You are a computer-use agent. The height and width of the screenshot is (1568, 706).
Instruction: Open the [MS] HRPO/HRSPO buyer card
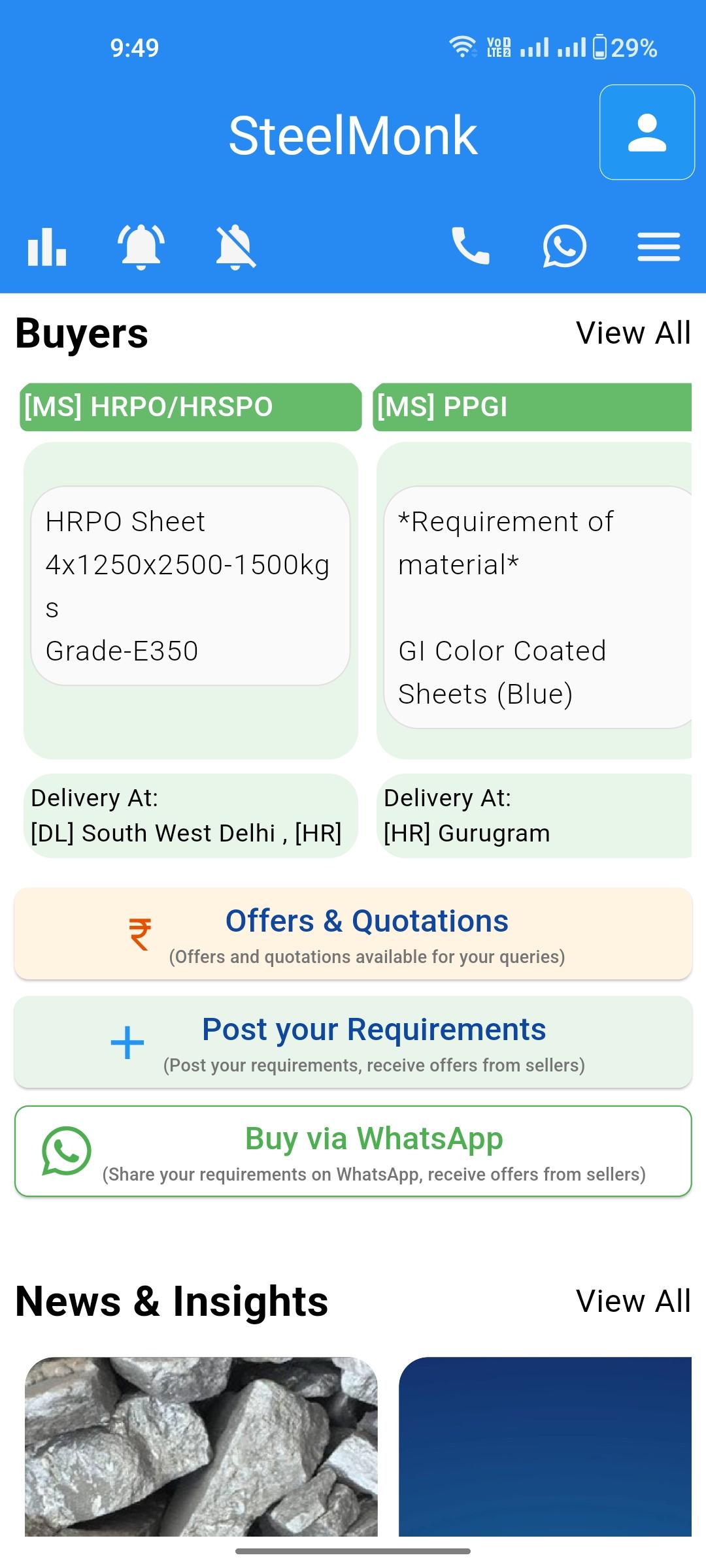190,620
